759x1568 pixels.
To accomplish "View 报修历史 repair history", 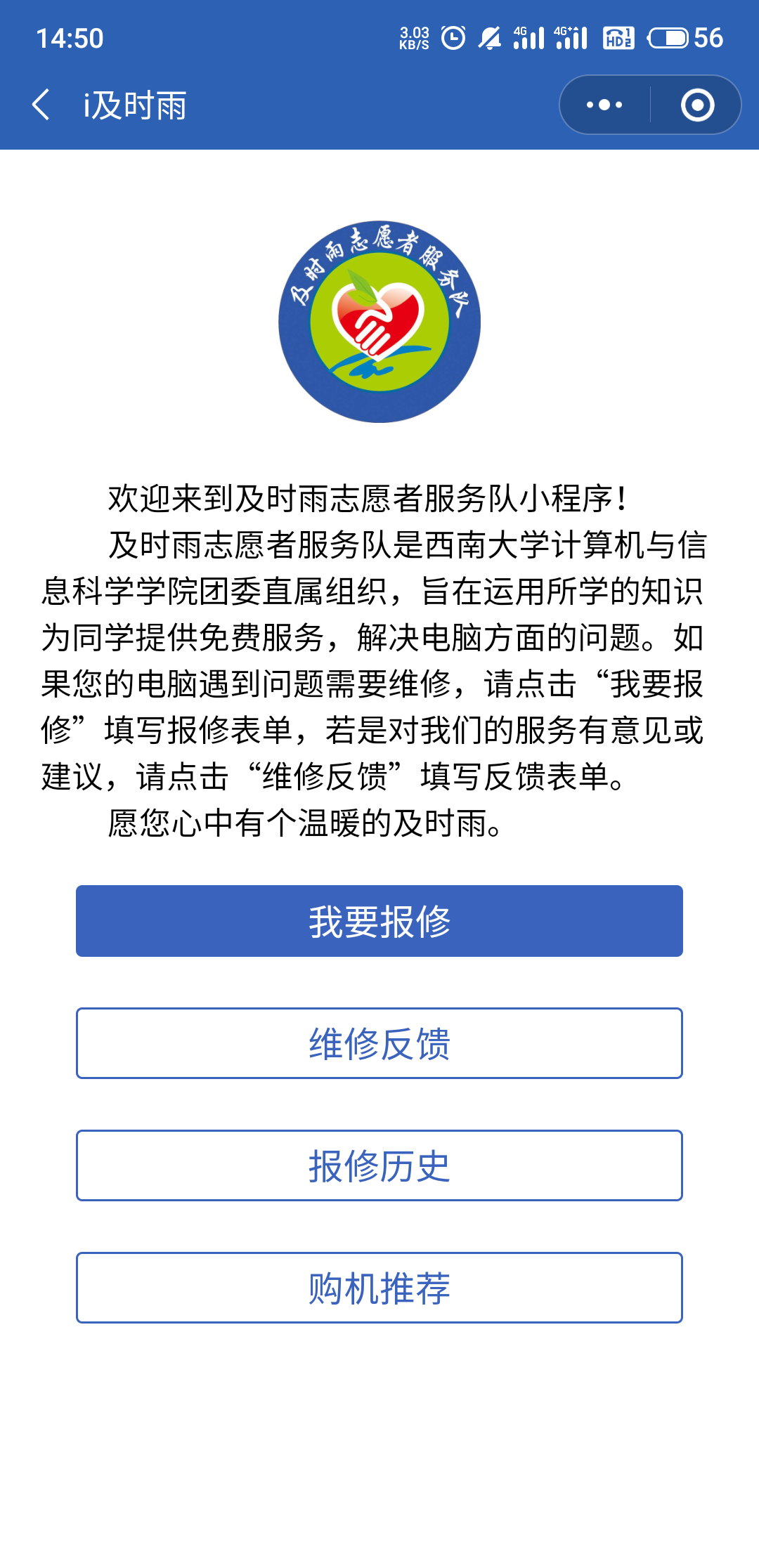I will point(379,1165).
